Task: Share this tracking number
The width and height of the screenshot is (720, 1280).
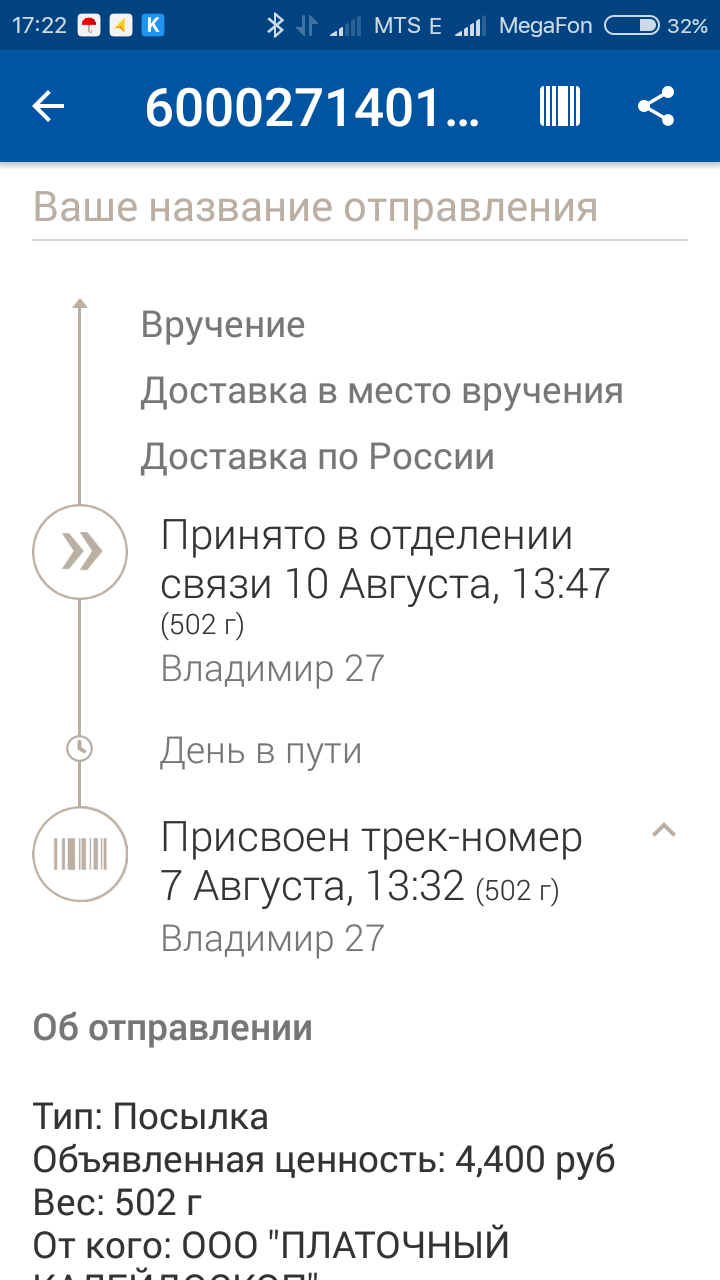Action: coord(656,106)
